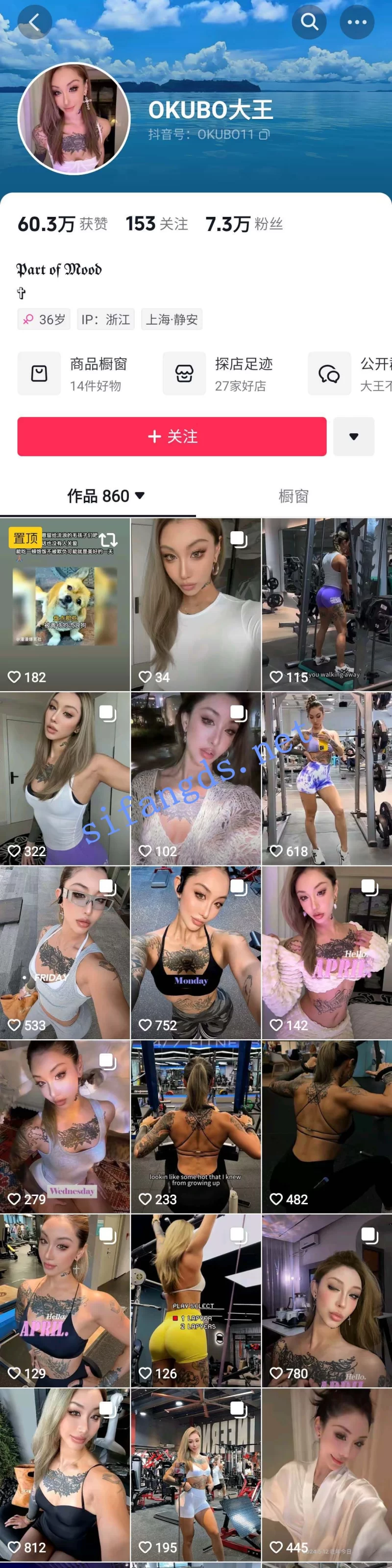Open the Wednesday post with 279 likes
392x1568 pixels.
pos(65,1126)
